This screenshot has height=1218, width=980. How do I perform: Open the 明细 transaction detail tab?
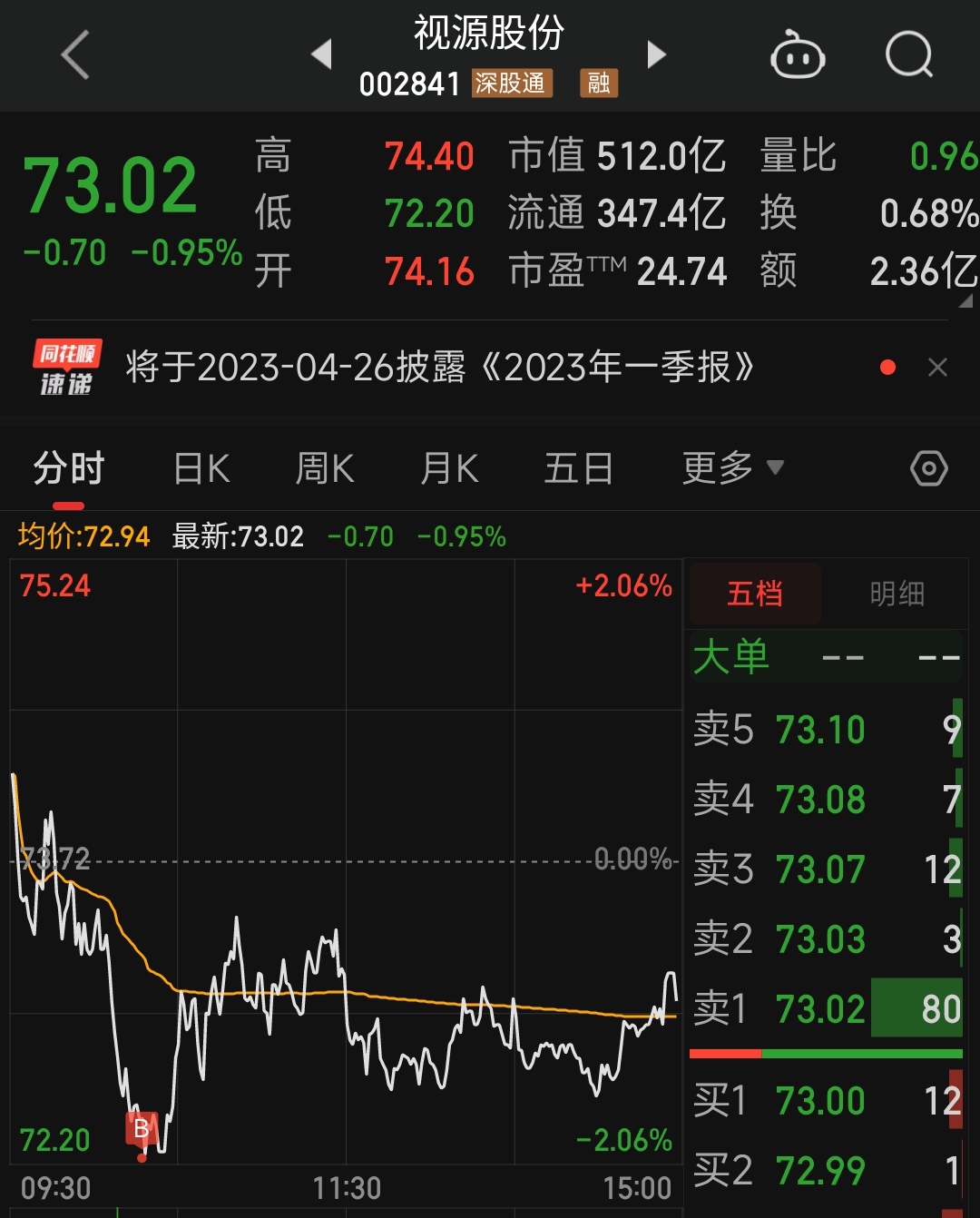[894, 594]
